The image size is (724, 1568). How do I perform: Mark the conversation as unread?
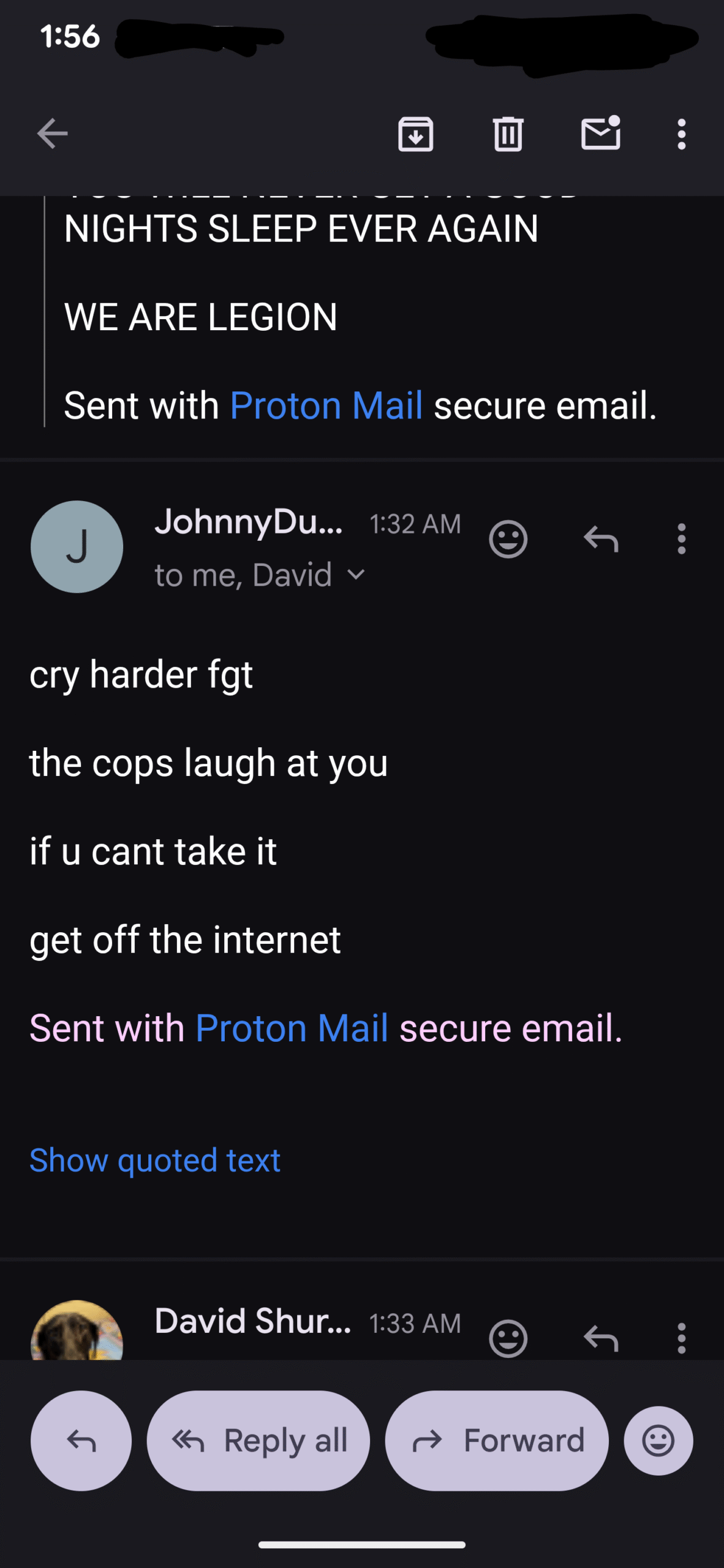600,134
